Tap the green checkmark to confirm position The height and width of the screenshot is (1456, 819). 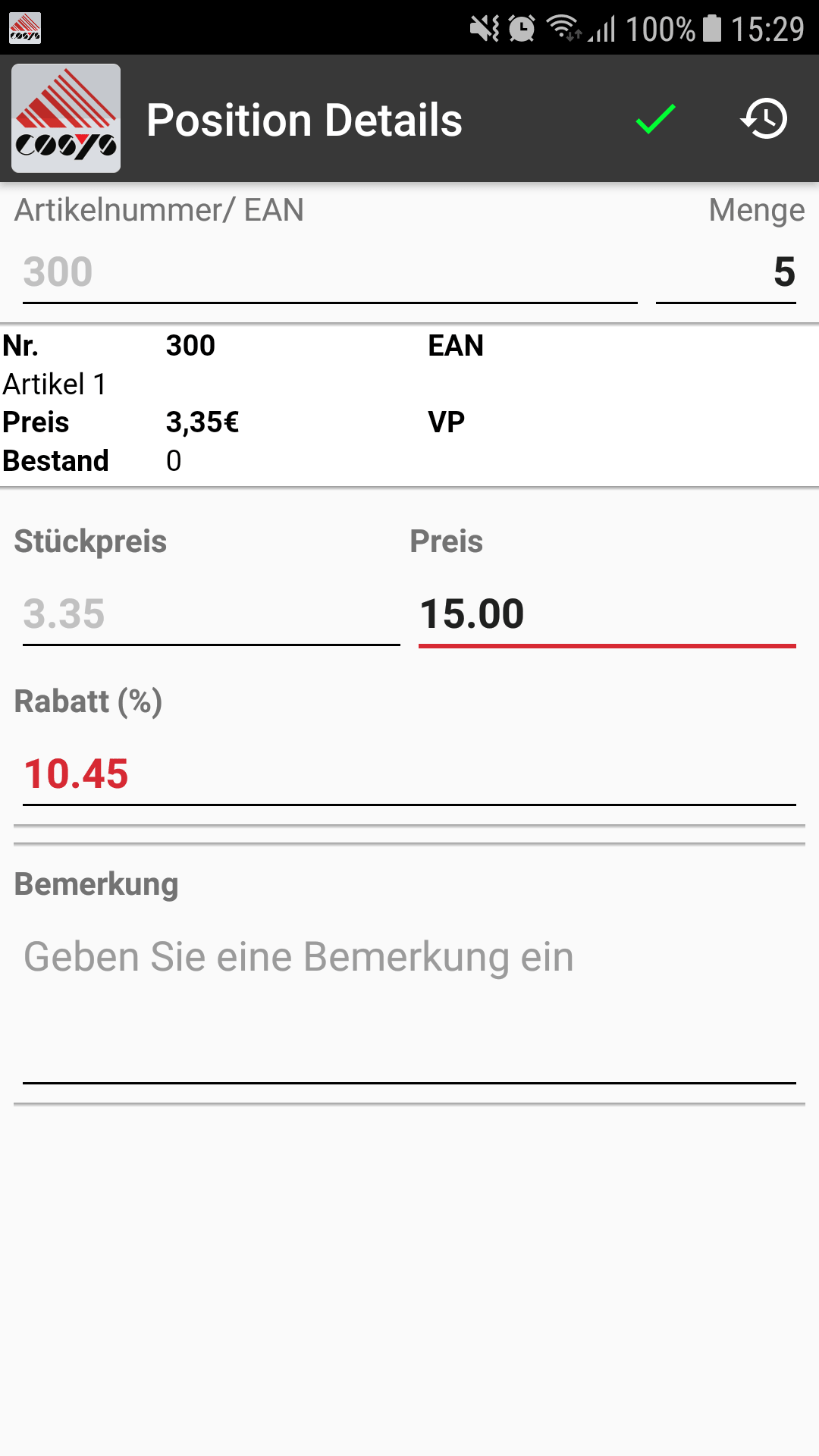[x=657, y=119]
